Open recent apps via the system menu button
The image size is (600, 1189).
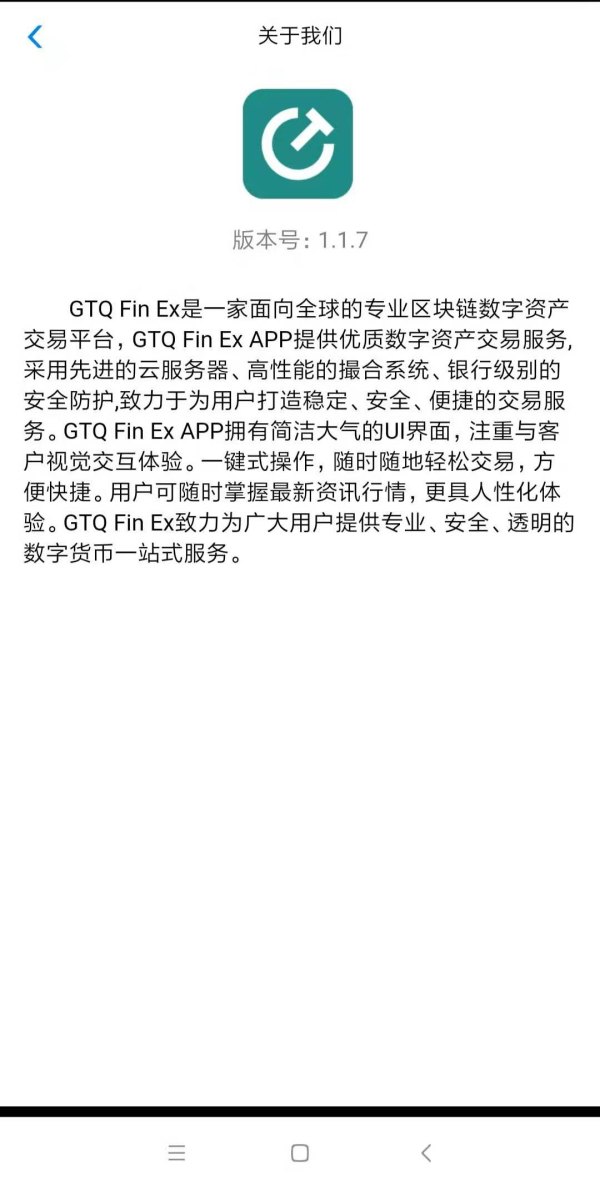[177, 1153]
